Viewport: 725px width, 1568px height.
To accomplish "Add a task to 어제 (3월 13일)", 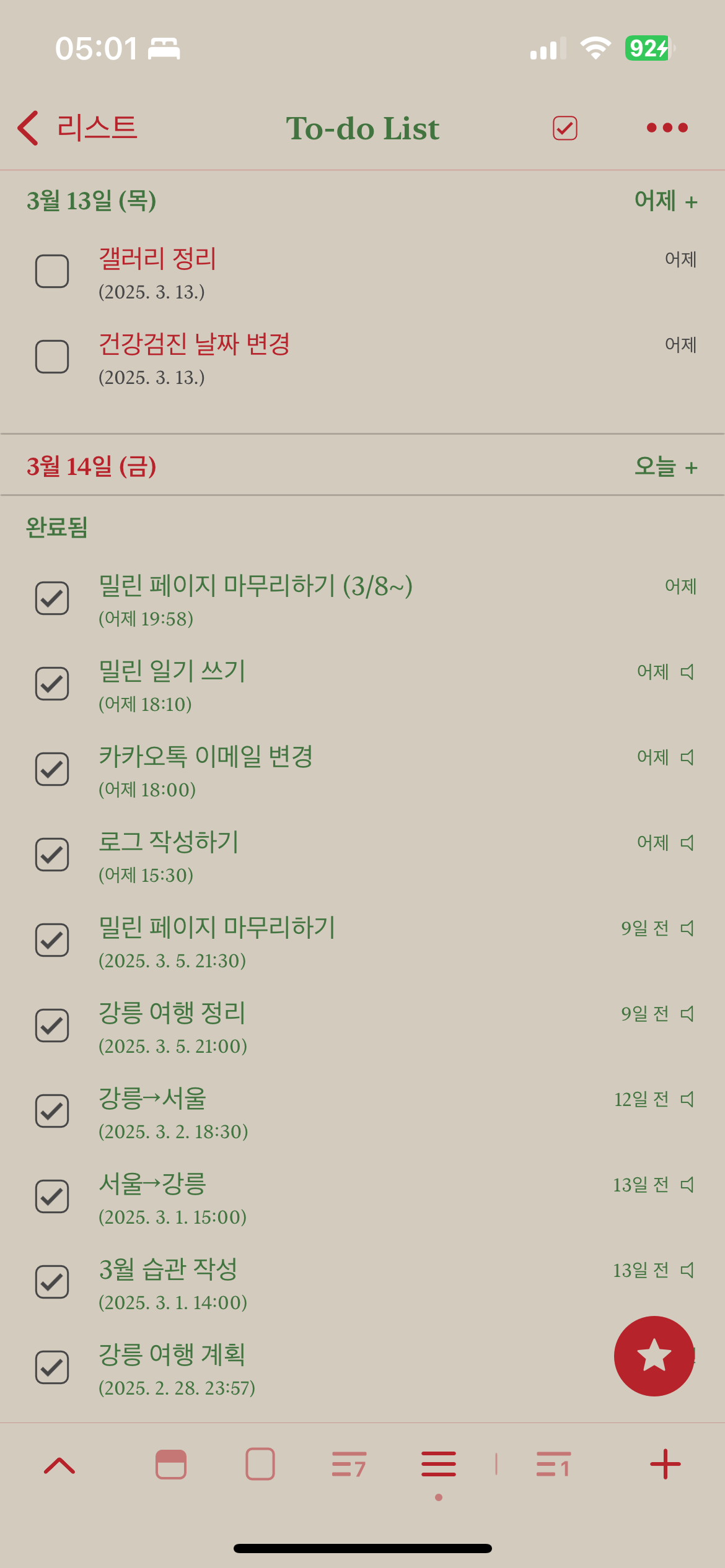I will pos(666,201).
